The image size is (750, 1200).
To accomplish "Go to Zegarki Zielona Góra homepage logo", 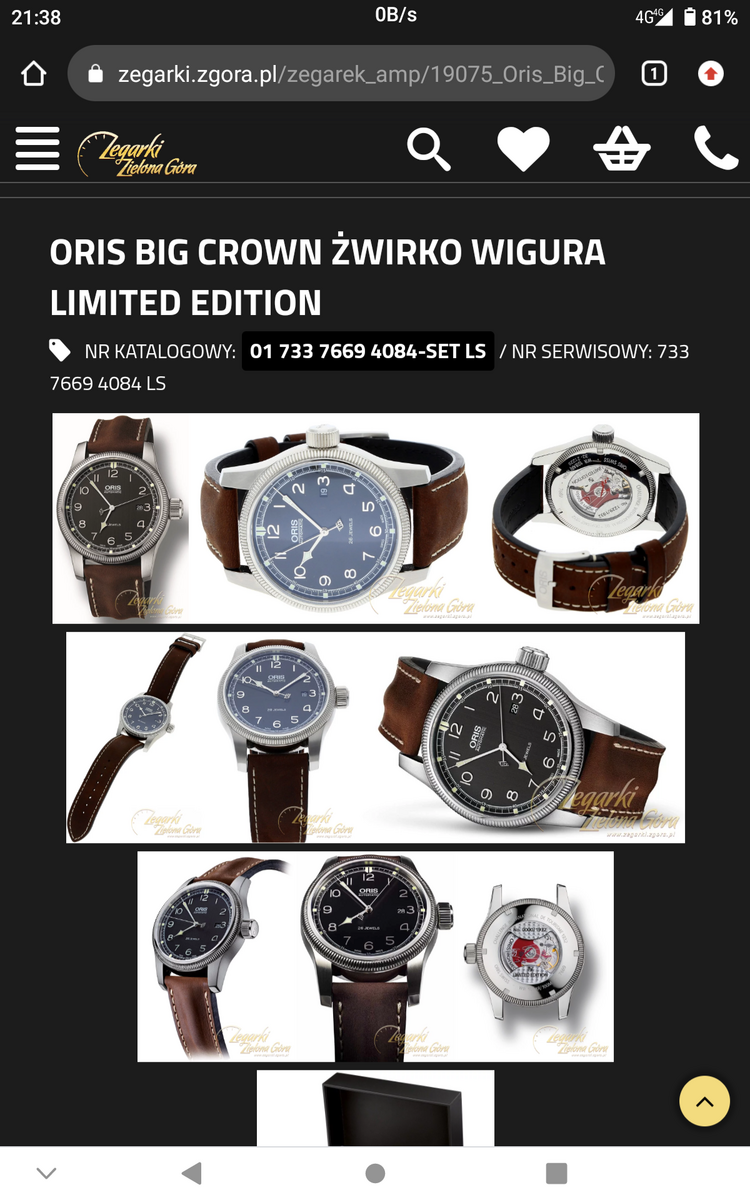I will (137, 152).
